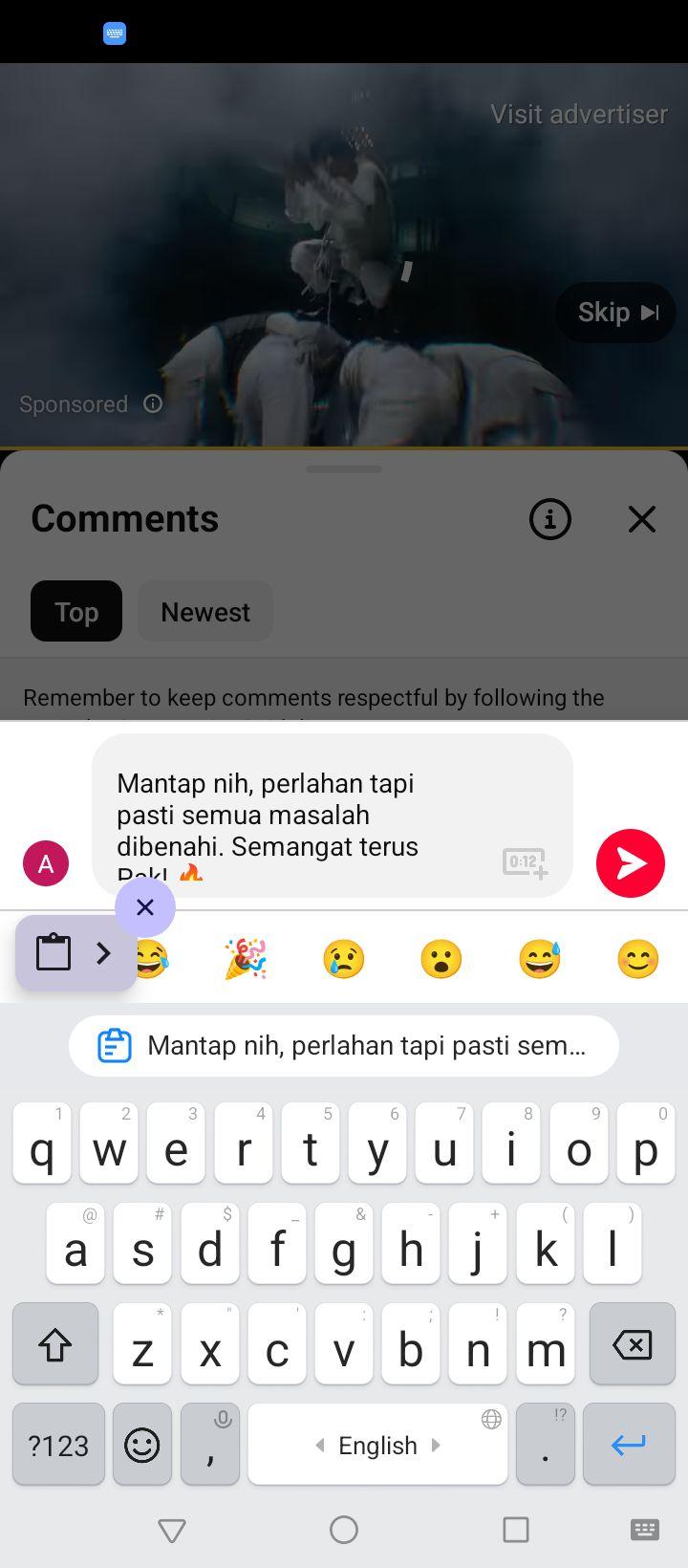Tap the comment text field
Viewport: 688px width, 1568px height.
(x=333, y=816)
